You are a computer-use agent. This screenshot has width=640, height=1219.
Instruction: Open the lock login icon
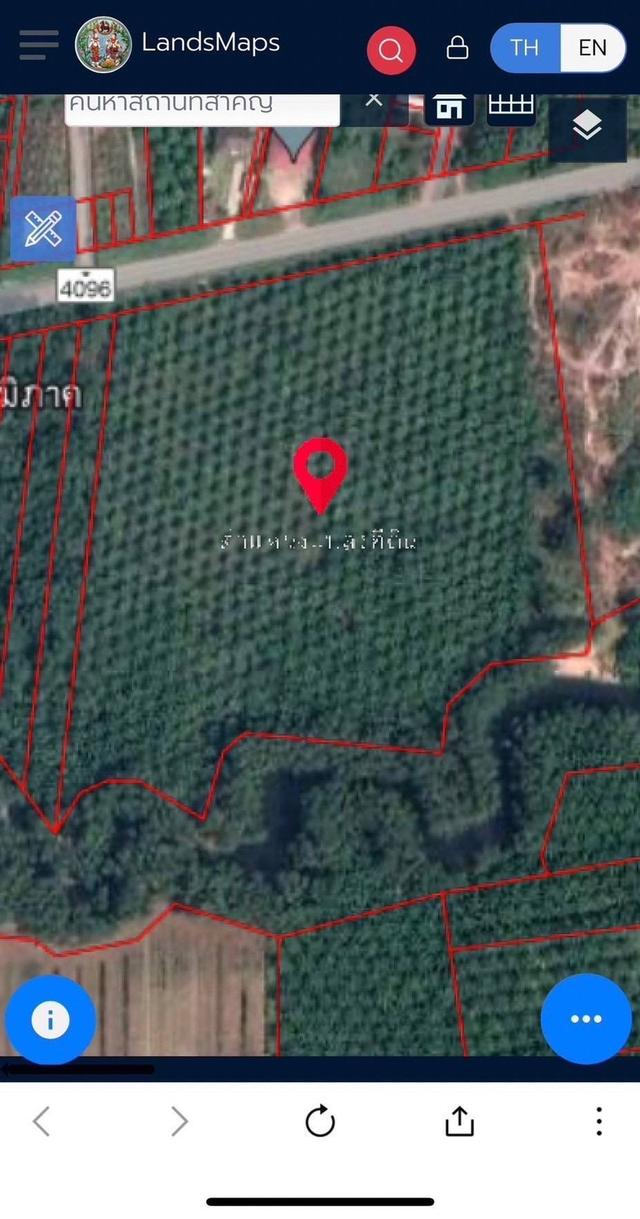(x=457, y=47)
